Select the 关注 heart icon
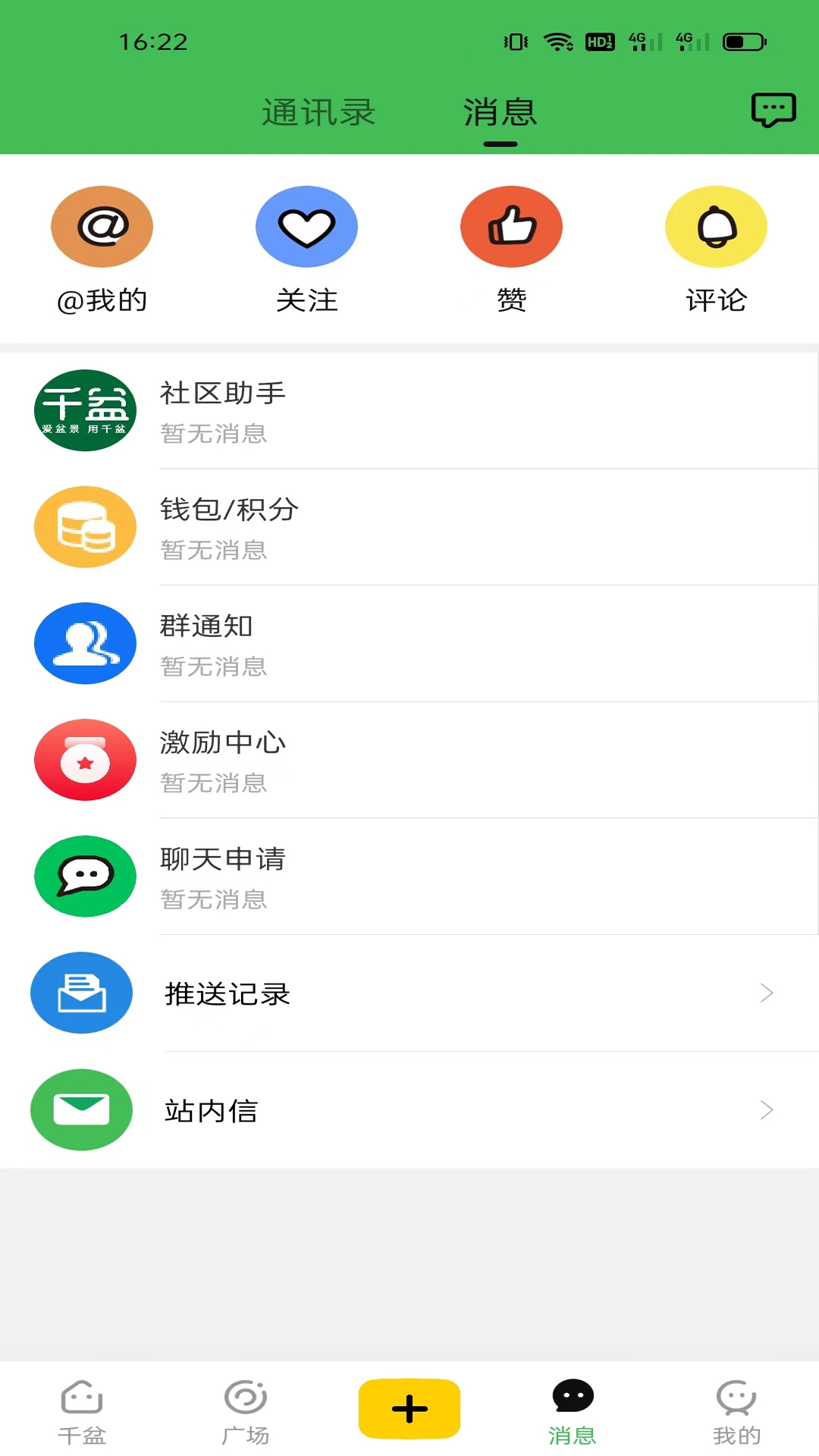The width and height of the screenshot is (819, 1456). click(x=306, y=226)
